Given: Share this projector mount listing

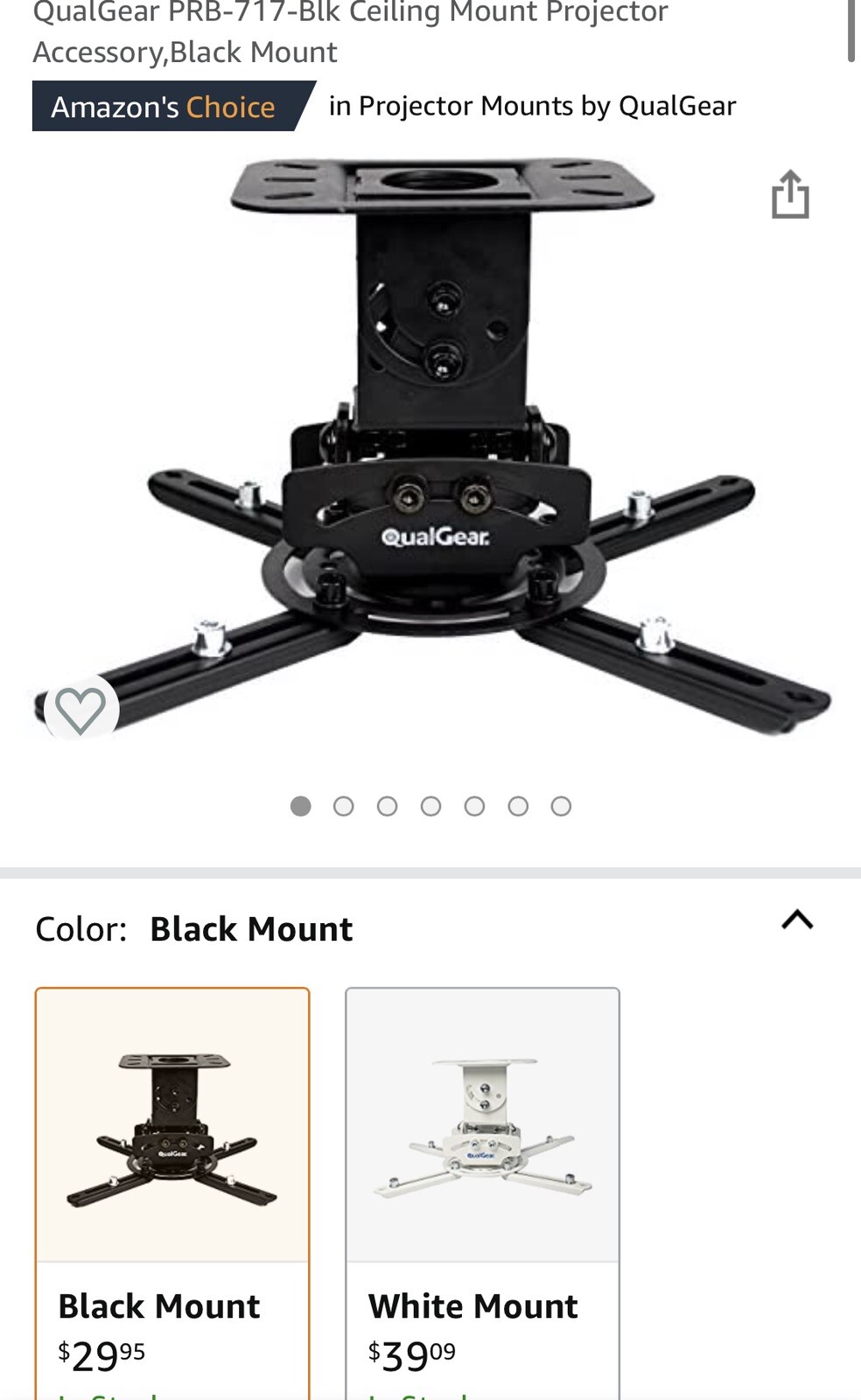Looking at the screenshot, I should point(790,194).
